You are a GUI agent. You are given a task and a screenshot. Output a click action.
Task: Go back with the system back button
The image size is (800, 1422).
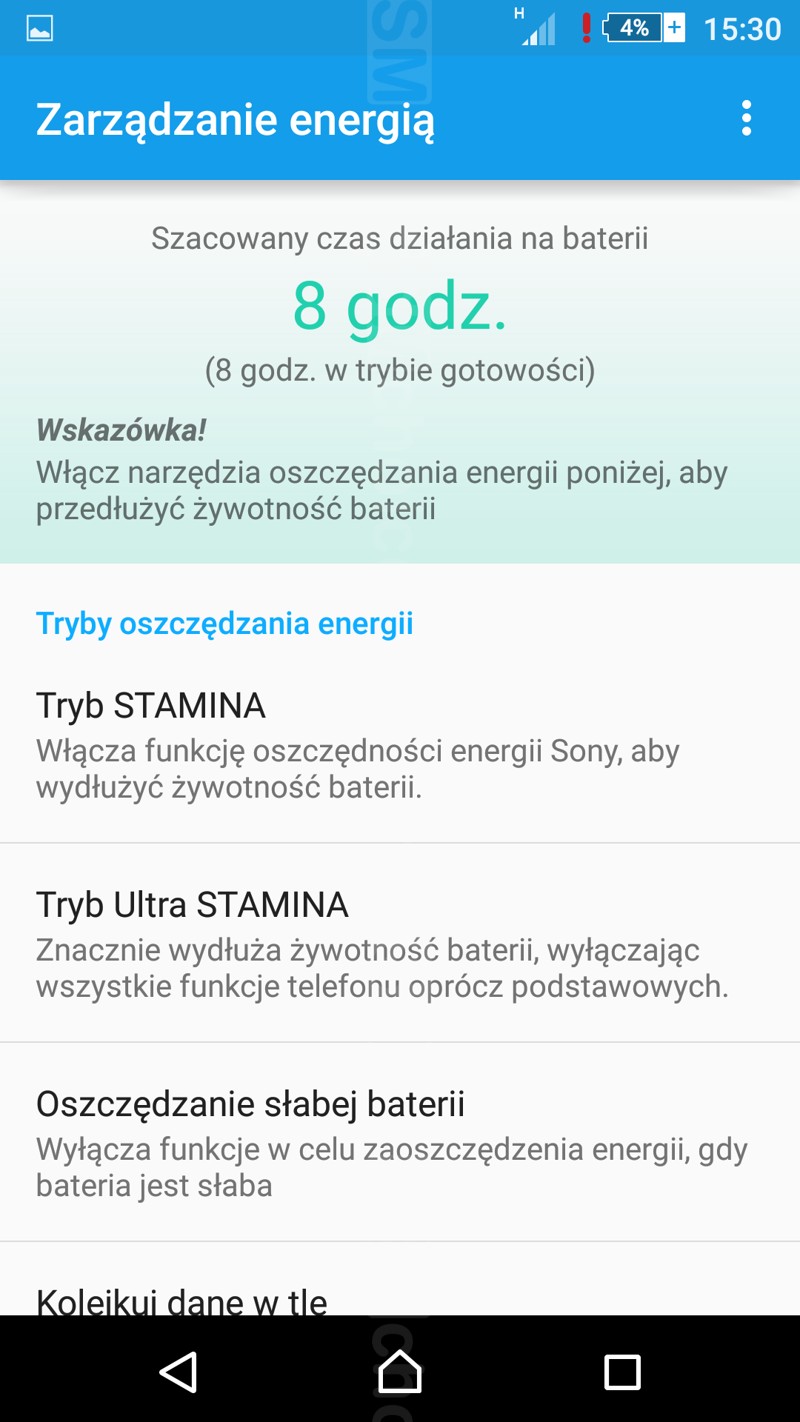[x=179, y=1371]
